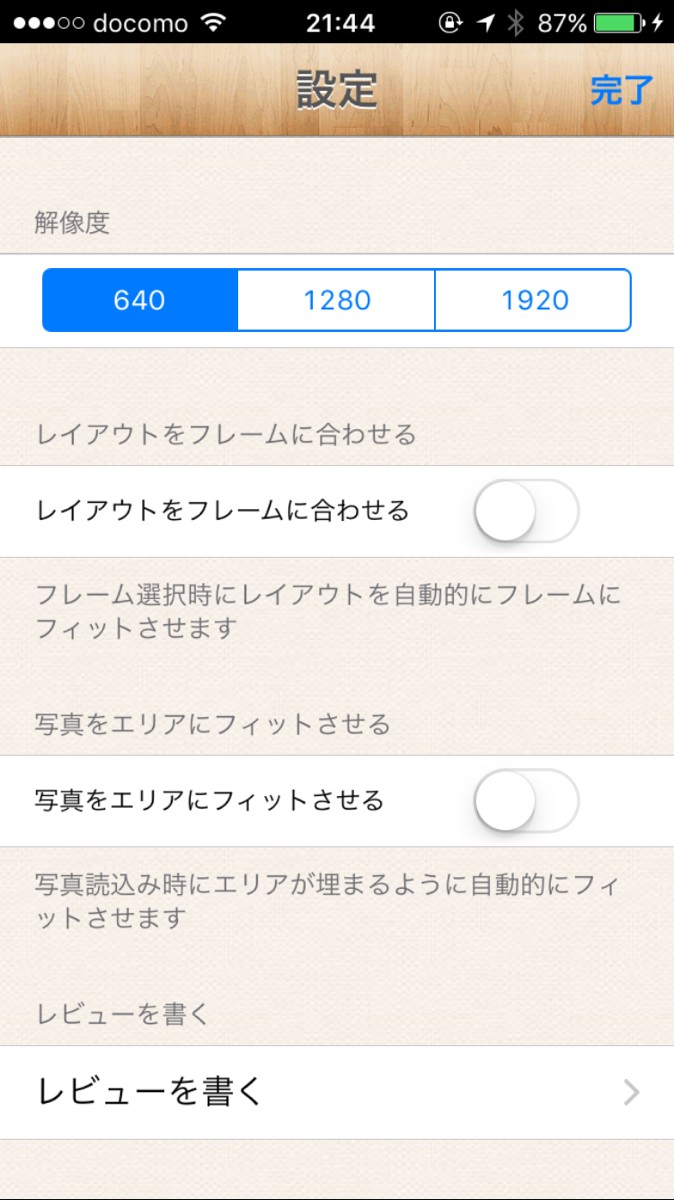
Task: Open the レビューを書く row
Action: point(337,1092)
